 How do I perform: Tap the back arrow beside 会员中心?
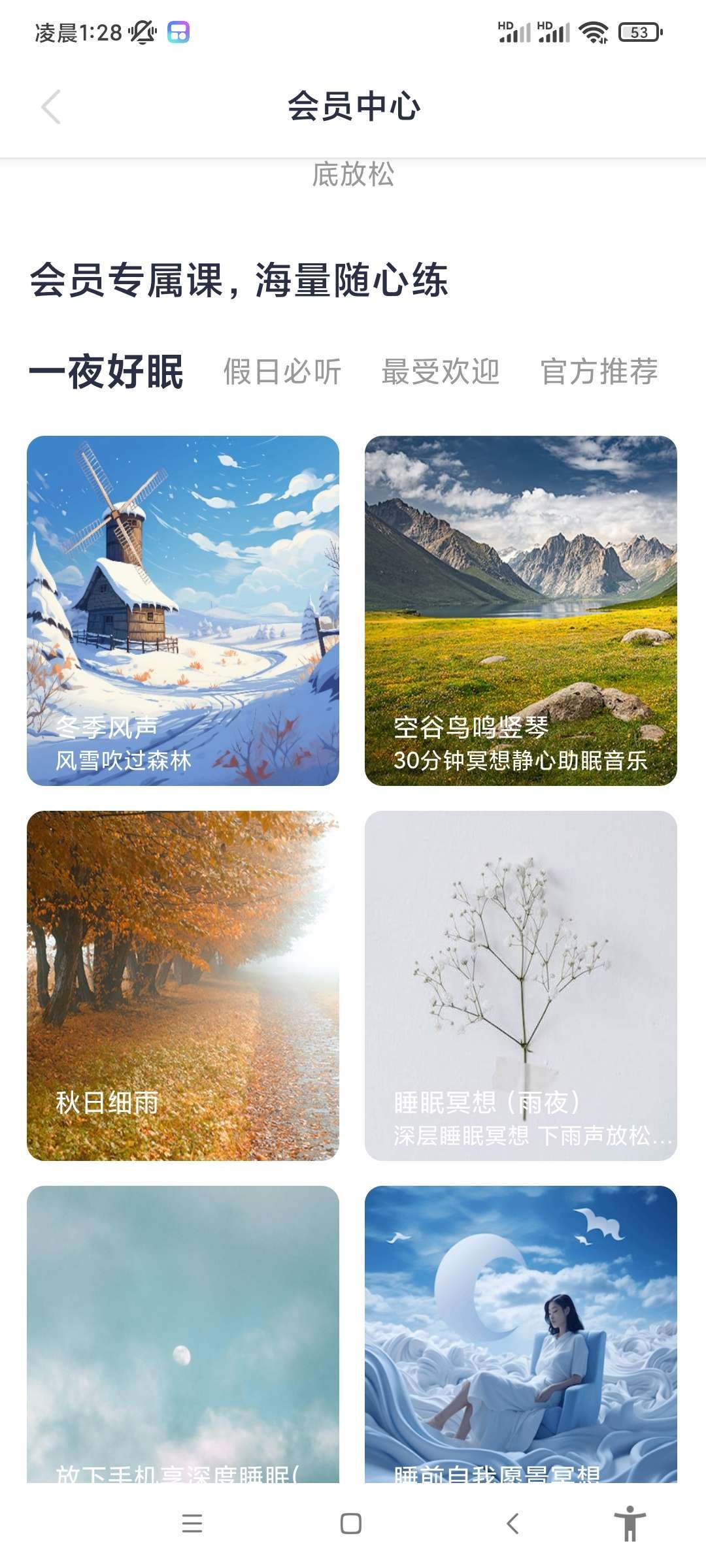pyautogui.click(x=51, y=106)
